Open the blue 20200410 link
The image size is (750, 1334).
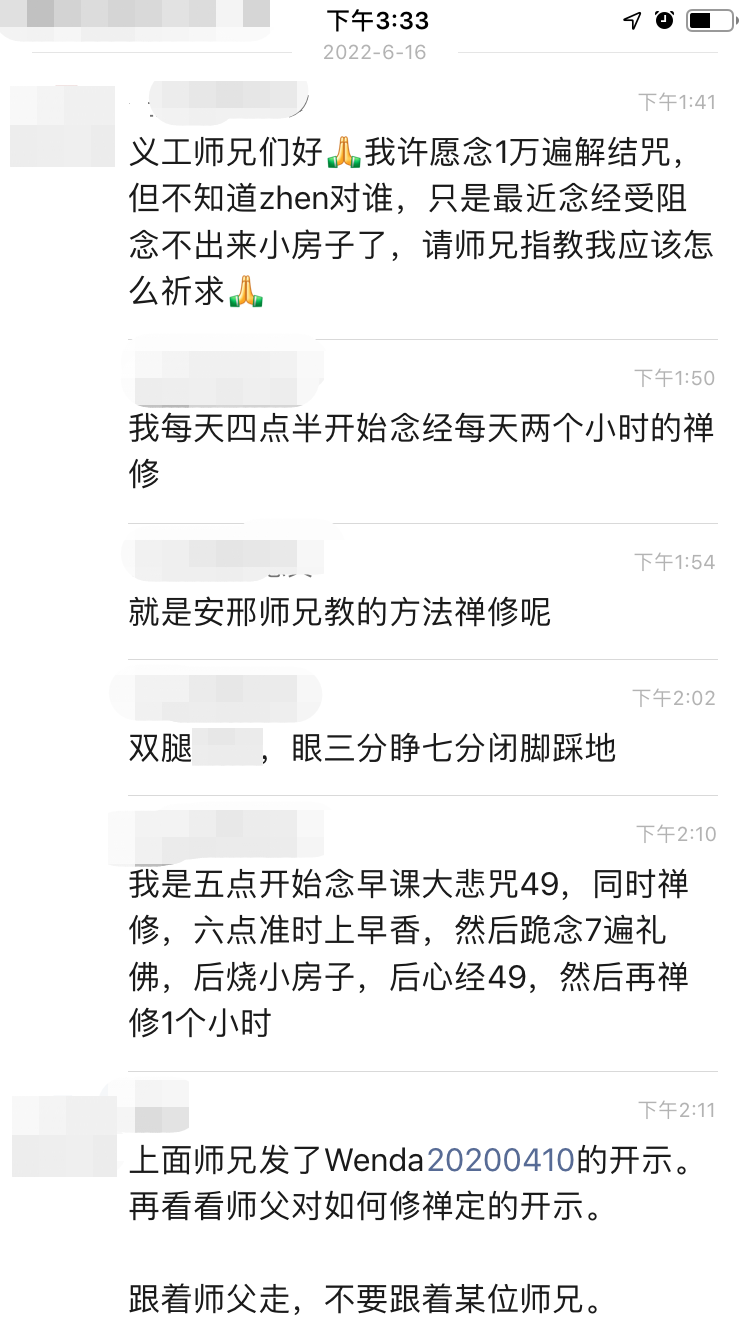point(500,1160)
